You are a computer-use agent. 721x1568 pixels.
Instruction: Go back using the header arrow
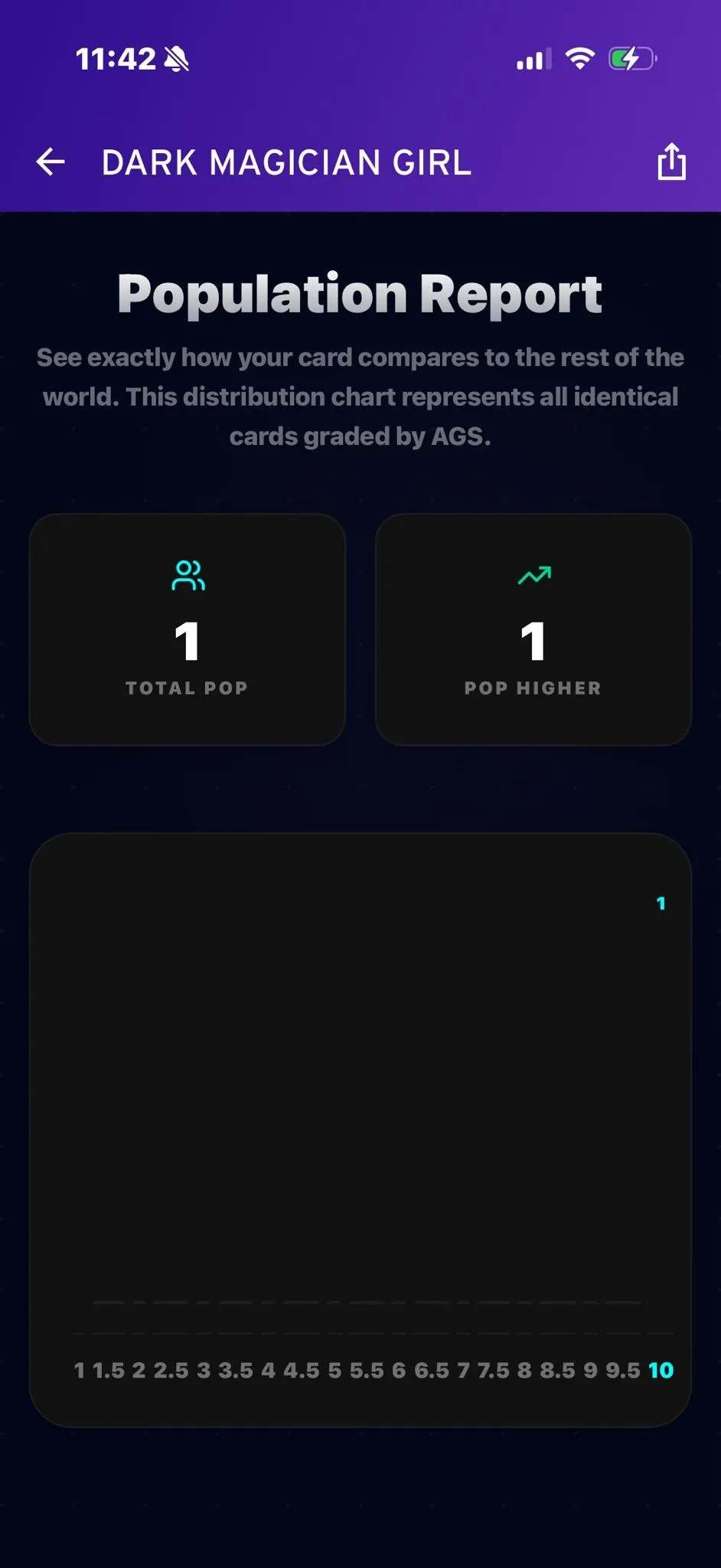[x=51, y=162]
